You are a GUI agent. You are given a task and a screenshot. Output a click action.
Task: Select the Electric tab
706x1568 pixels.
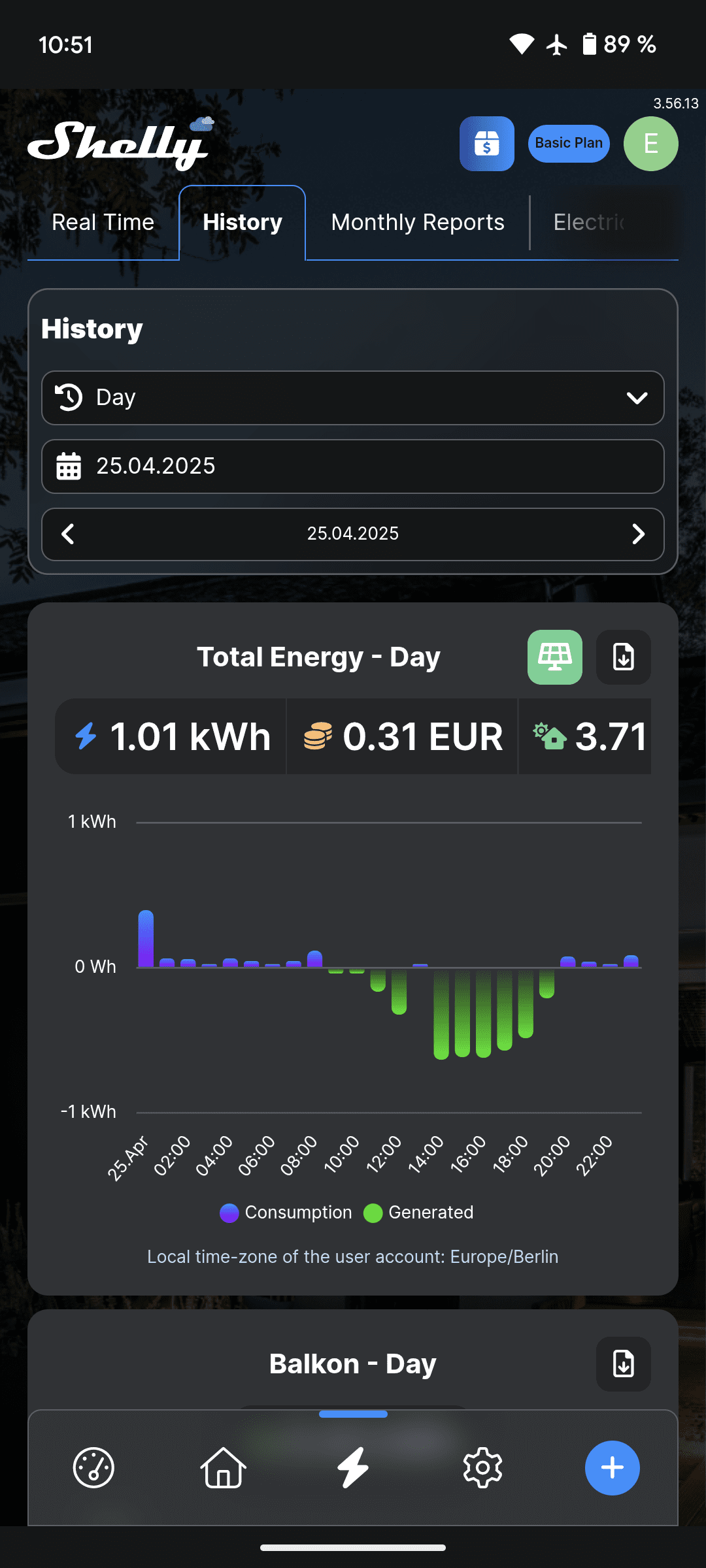click(x=590, y=223)
